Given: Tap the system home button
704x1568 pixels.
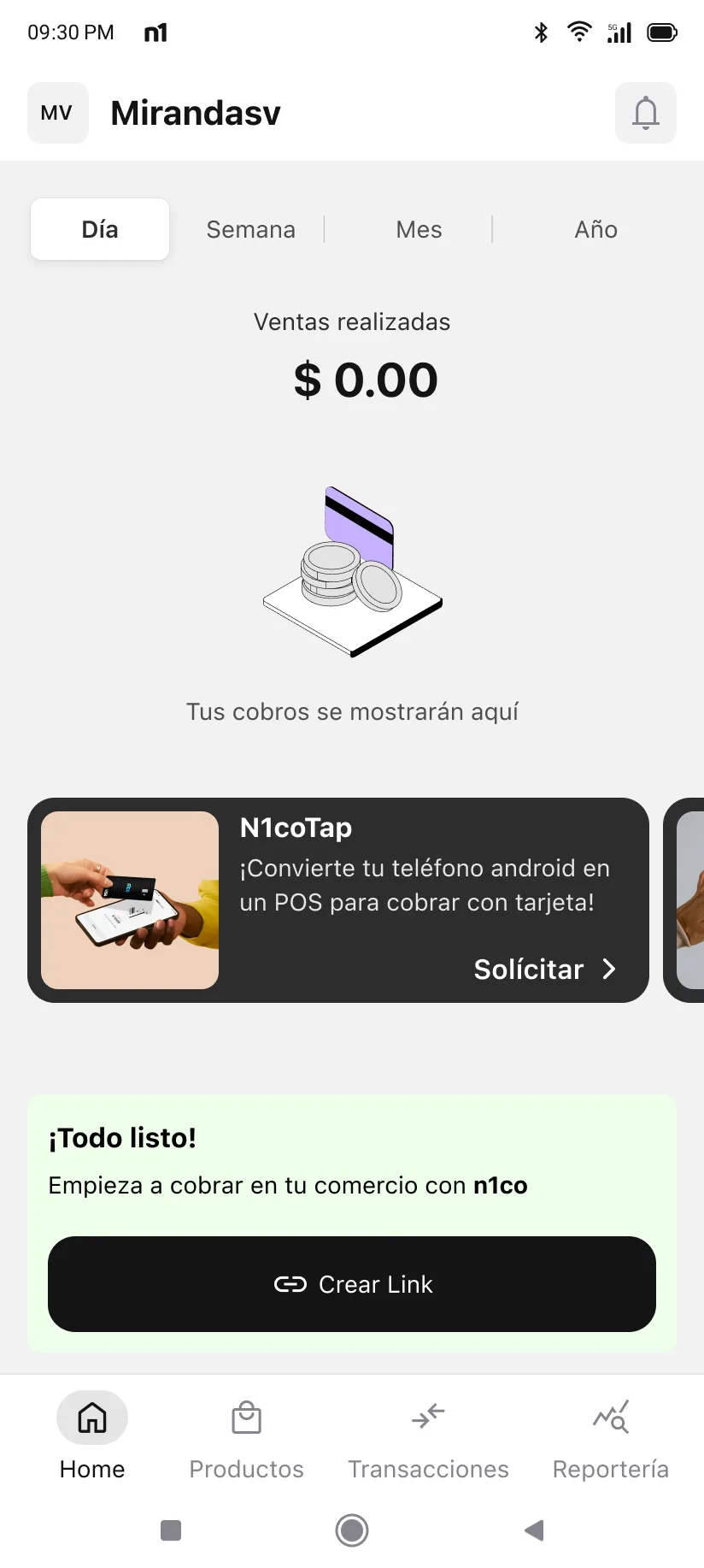Looking at the screenshot, I should pyautogui.click(x=352, y=1530).
